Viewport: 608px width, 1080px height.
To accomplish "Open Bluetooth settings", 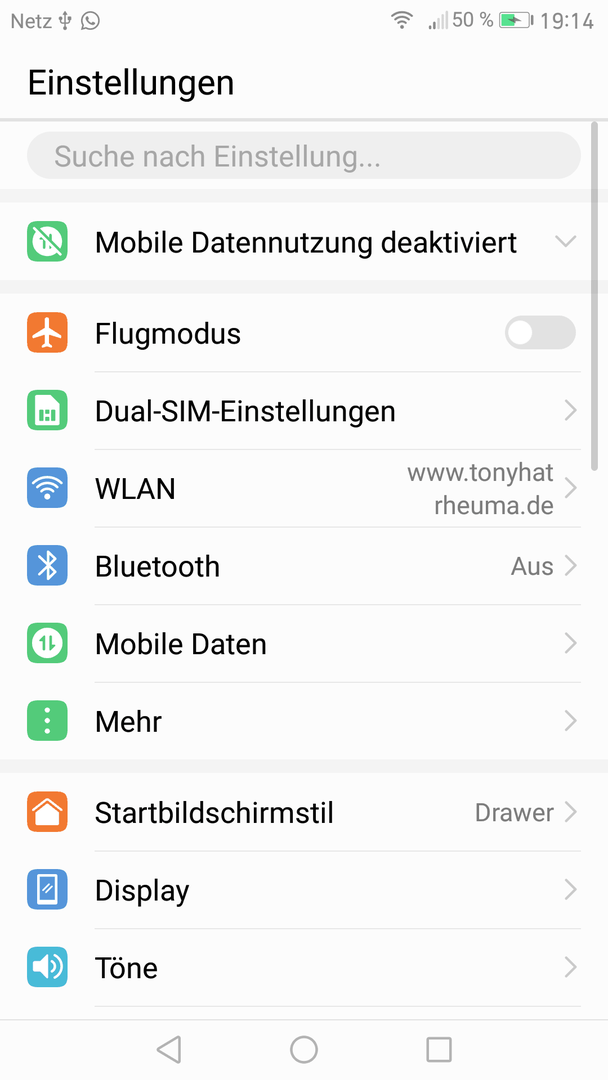I will [304, 566].
